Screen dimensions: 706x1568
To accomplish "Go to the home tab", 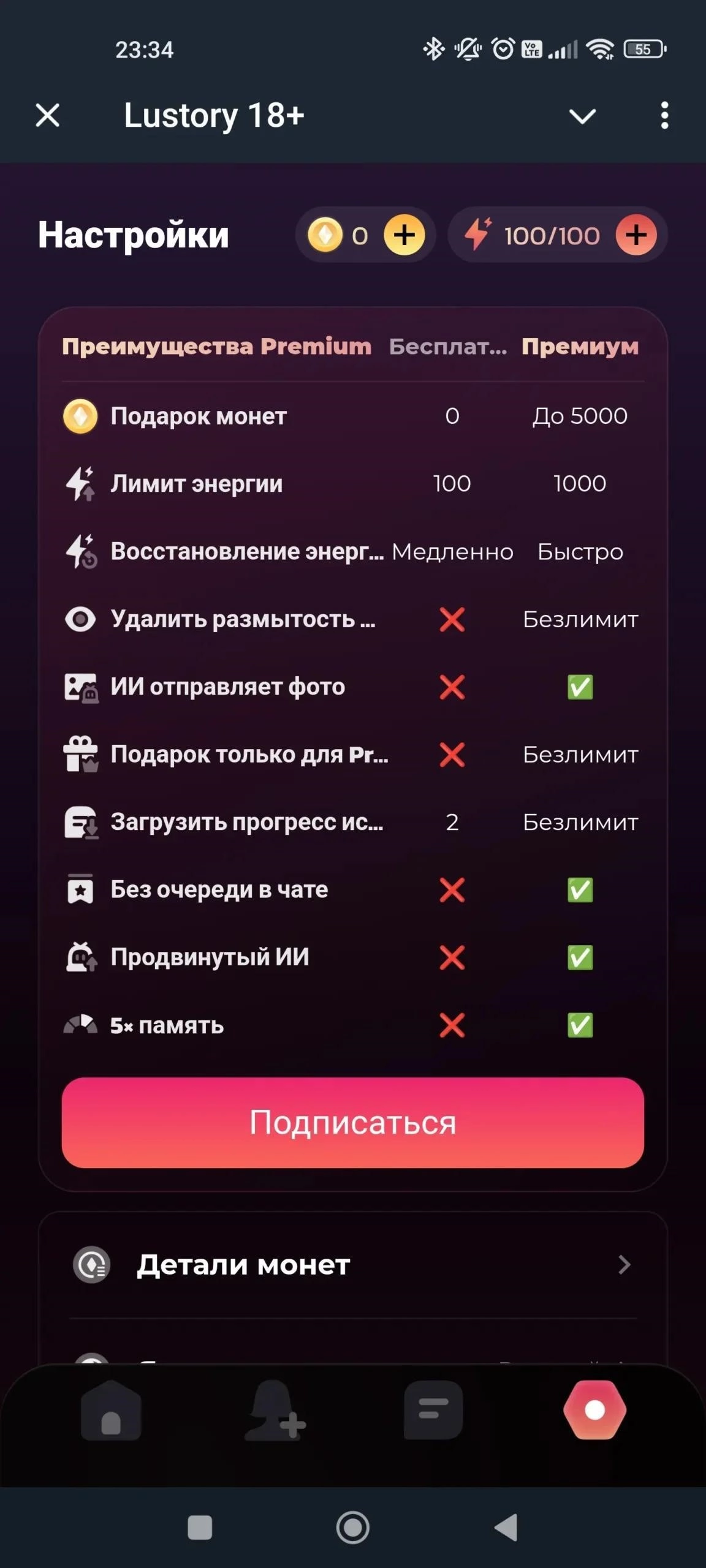I will (x=111, y=1411).
